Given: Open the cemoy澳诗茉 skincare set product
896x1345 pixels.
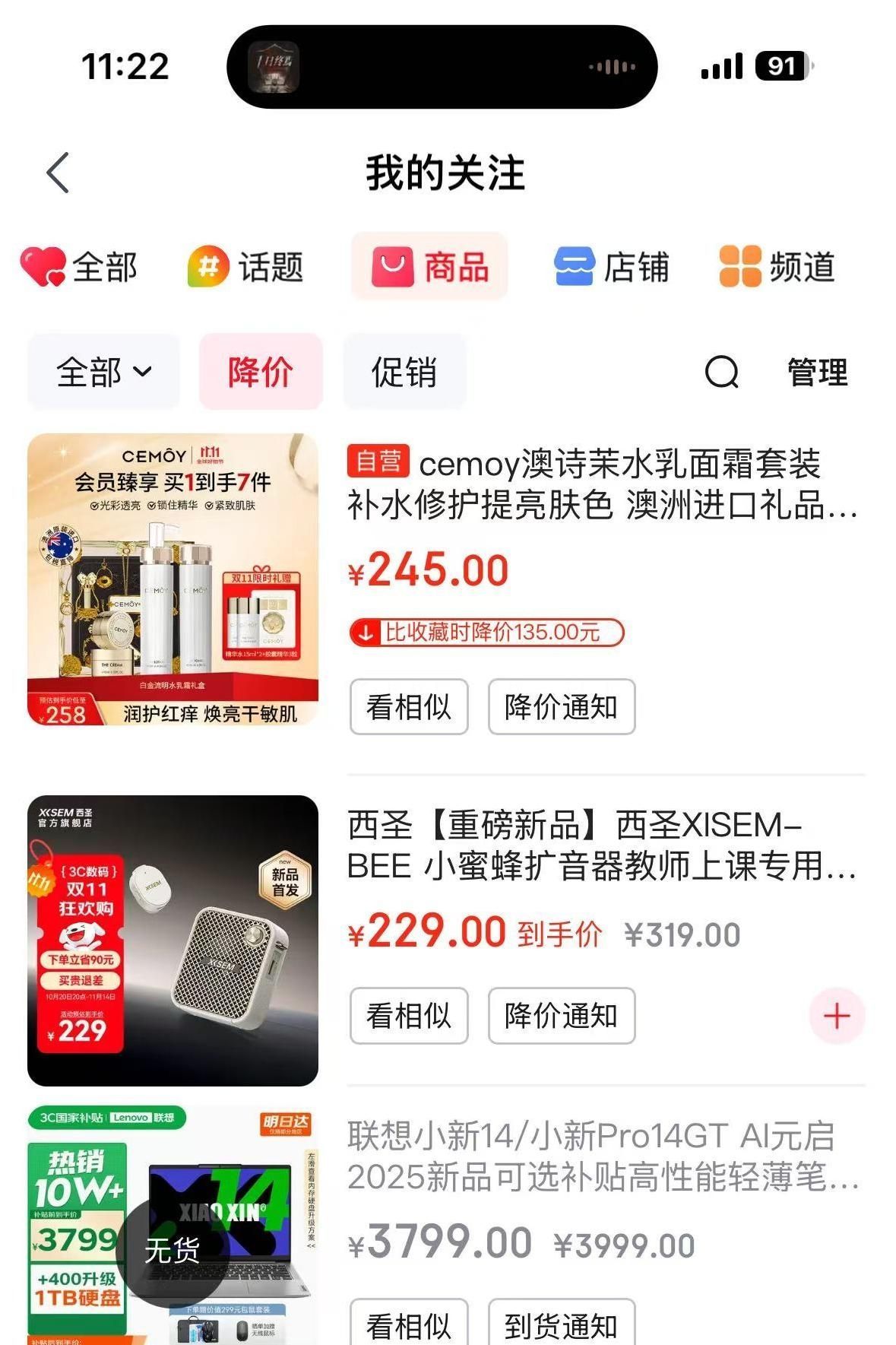Looking at the screenshot, I should pyautogui.click(x=600, y=484).
